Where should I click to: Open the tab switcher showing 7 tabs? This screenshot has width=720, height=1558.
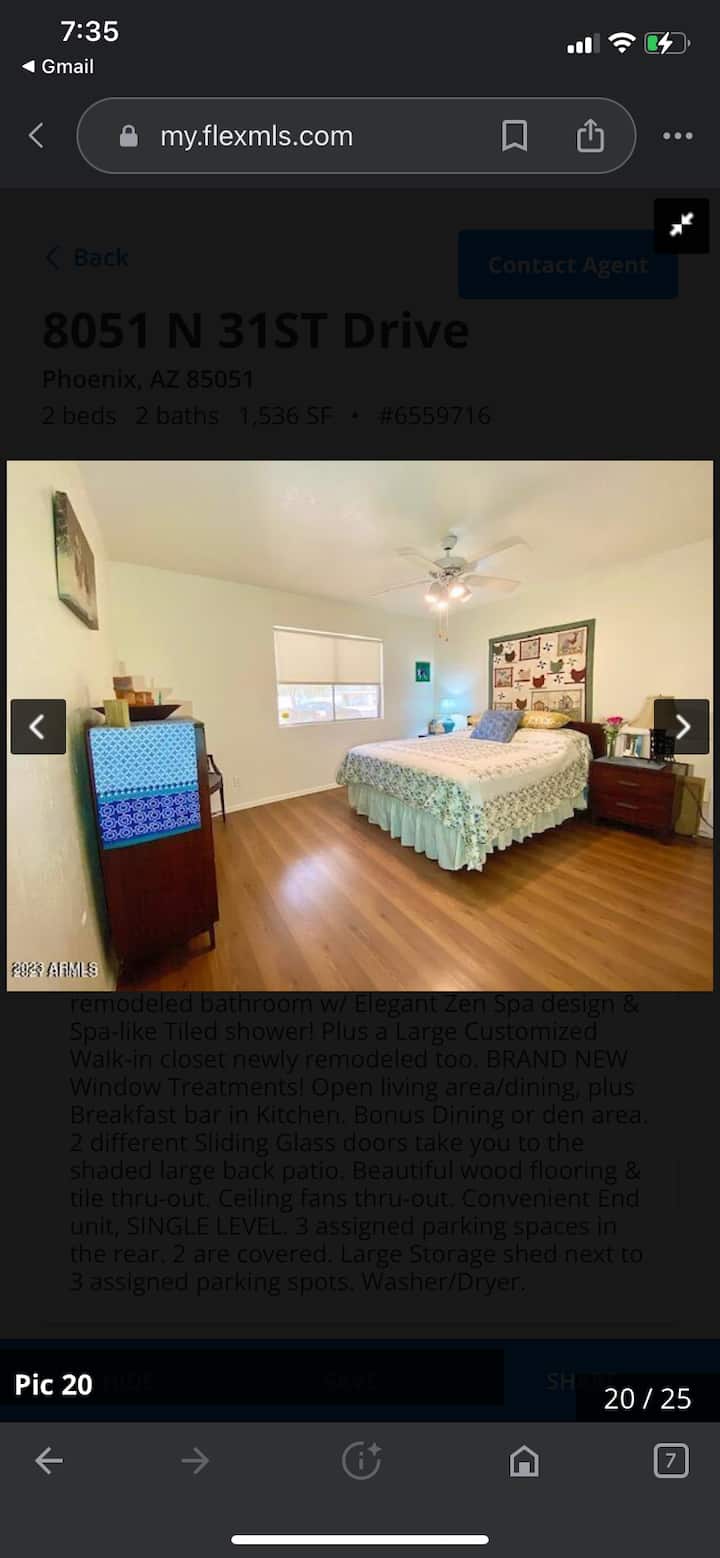tap(670, 1461)
